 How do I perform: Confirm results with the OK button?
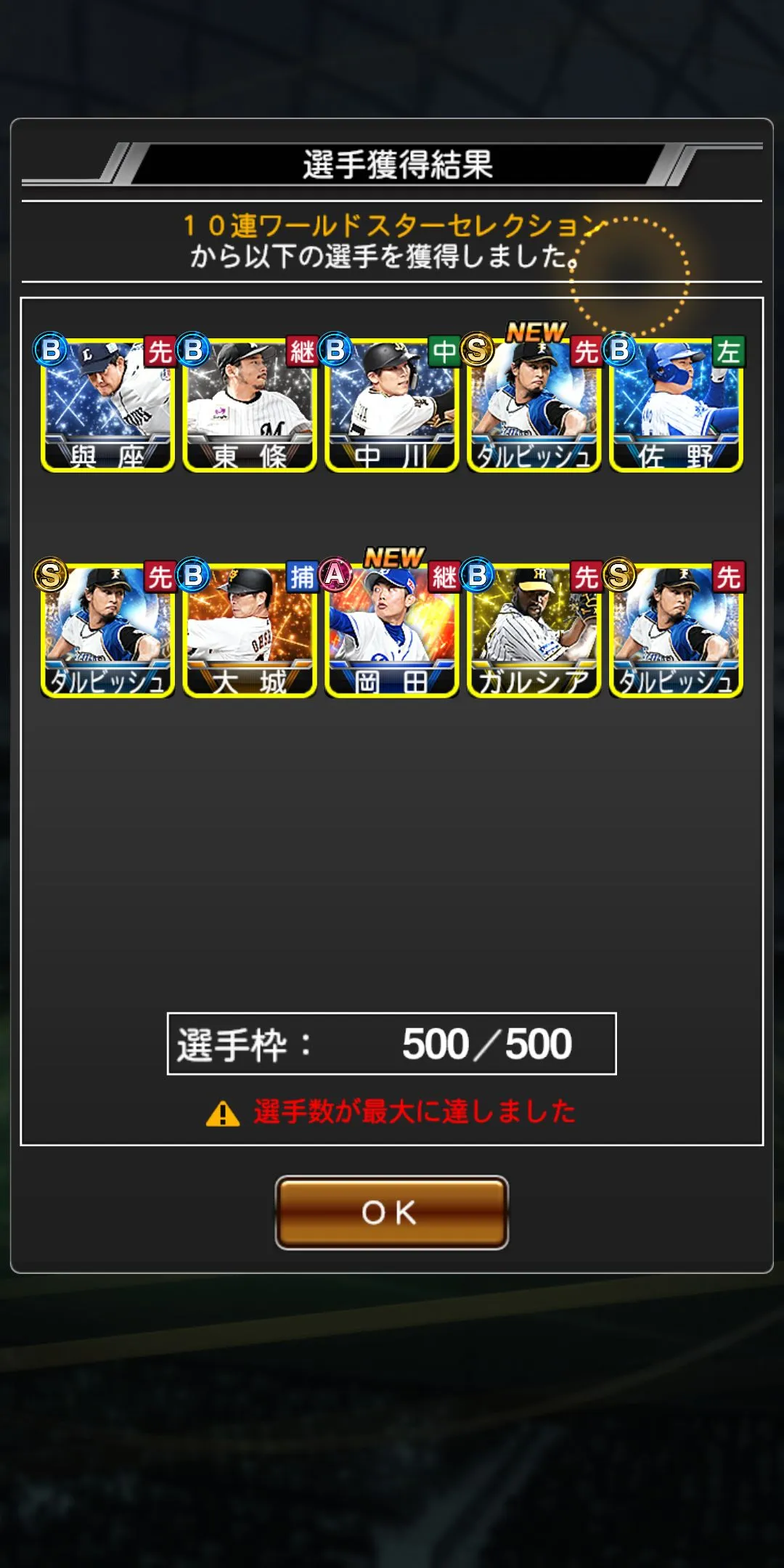tap(391, 1212)
